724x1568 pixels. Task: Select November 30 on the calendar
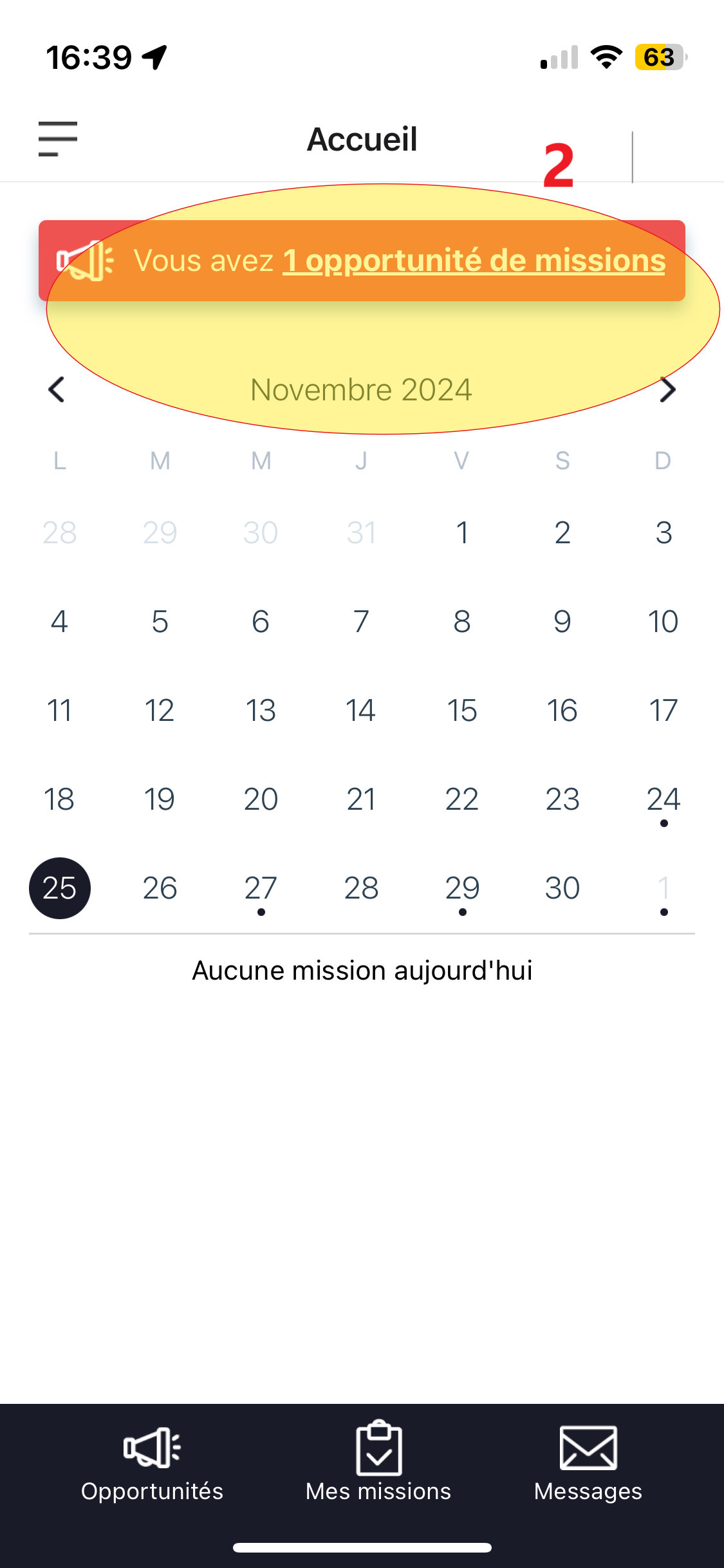[x=562, y=888]
